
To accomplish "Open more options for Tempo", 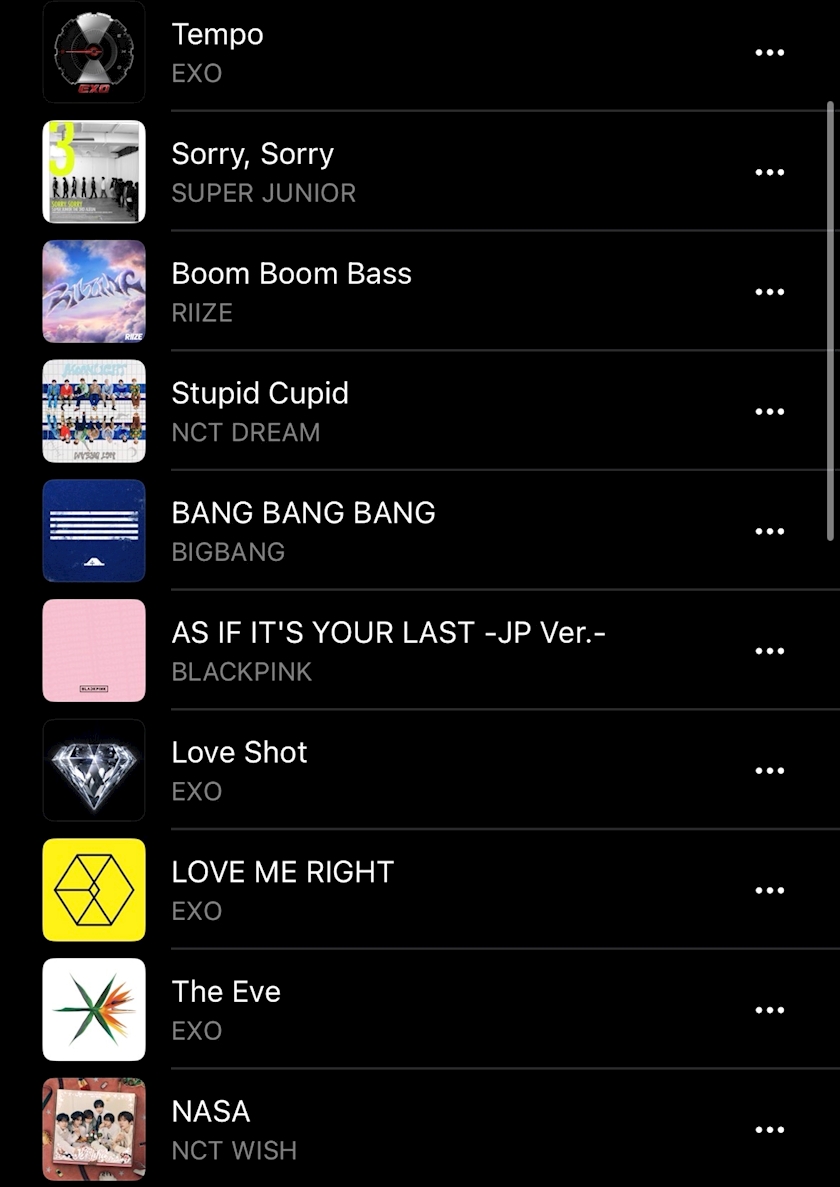I will click(x=769, y=52).
